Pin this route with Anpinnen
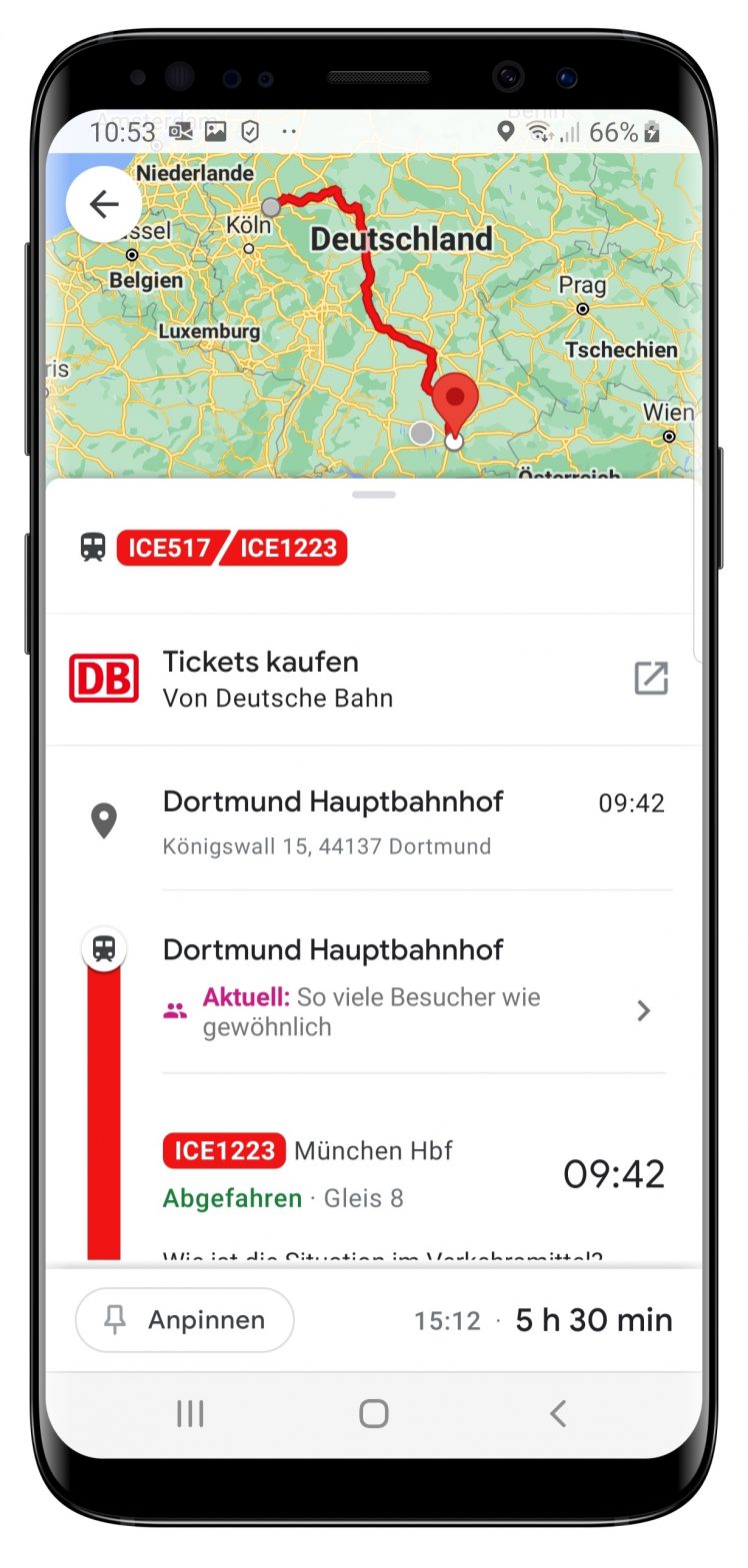The height and width of the screenshot is (1568, 748). [x=185, y=1320]
